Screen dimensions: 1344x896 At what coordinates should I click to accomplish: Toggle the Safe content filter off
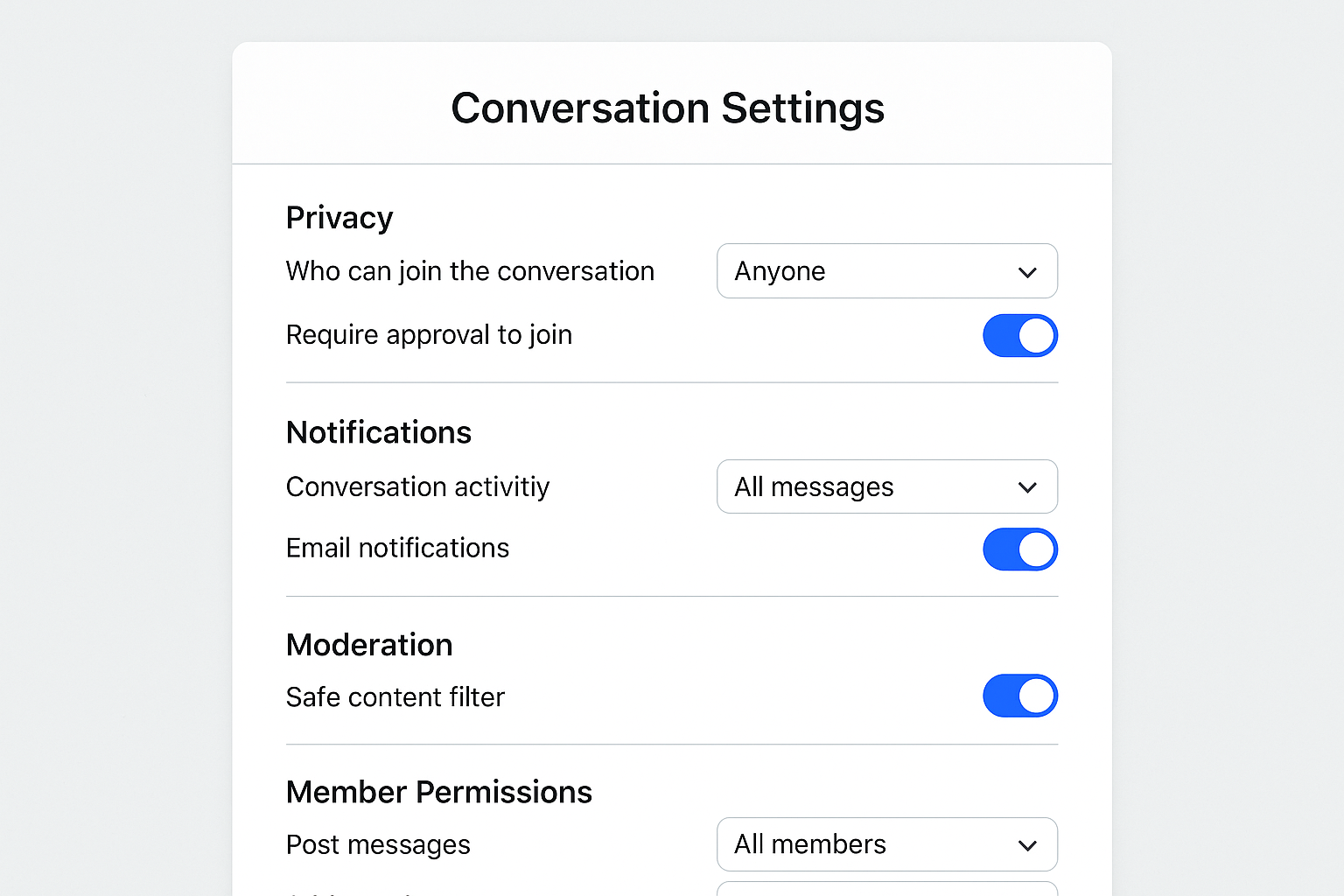[x=1019, y=696]
